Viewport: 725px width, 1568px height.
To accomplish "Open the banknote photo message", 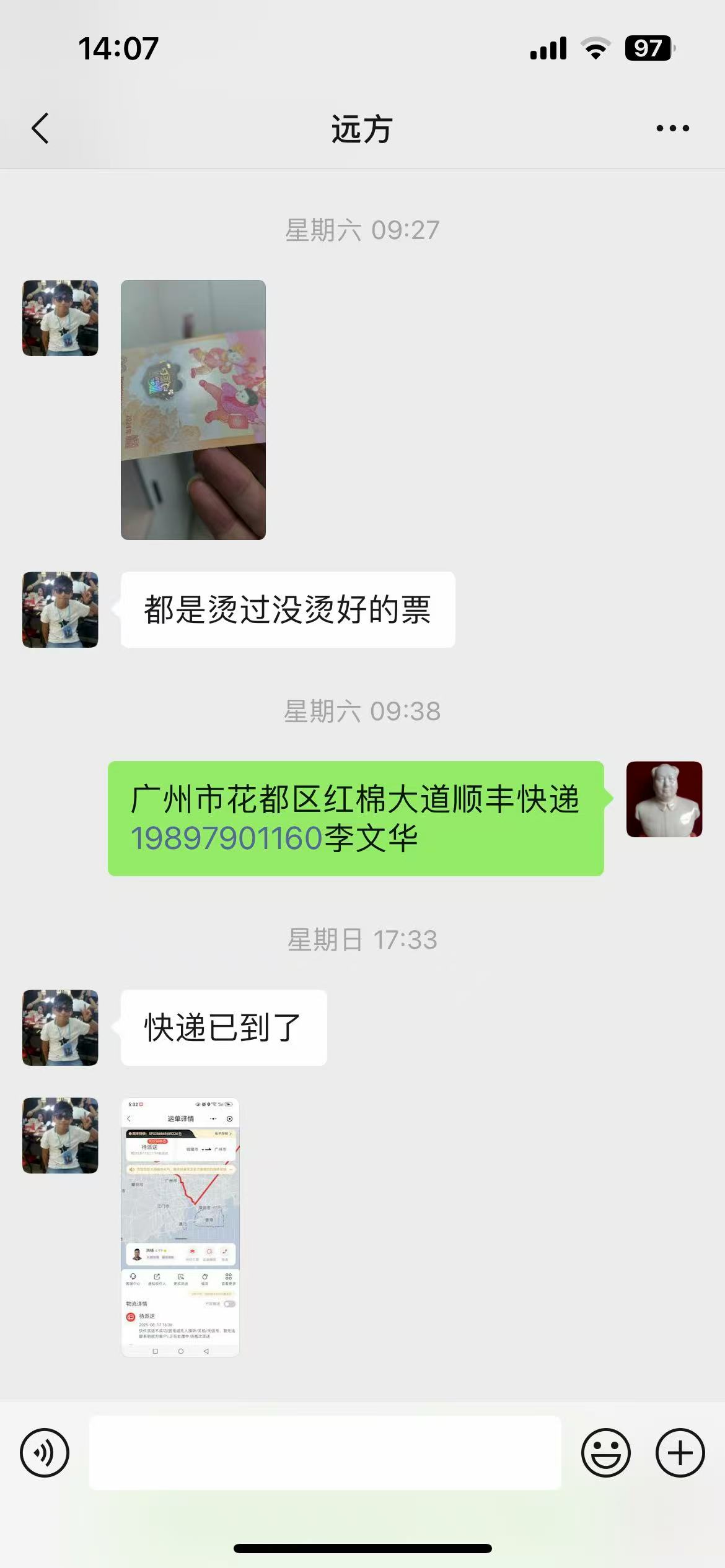I will coord(193,409).
